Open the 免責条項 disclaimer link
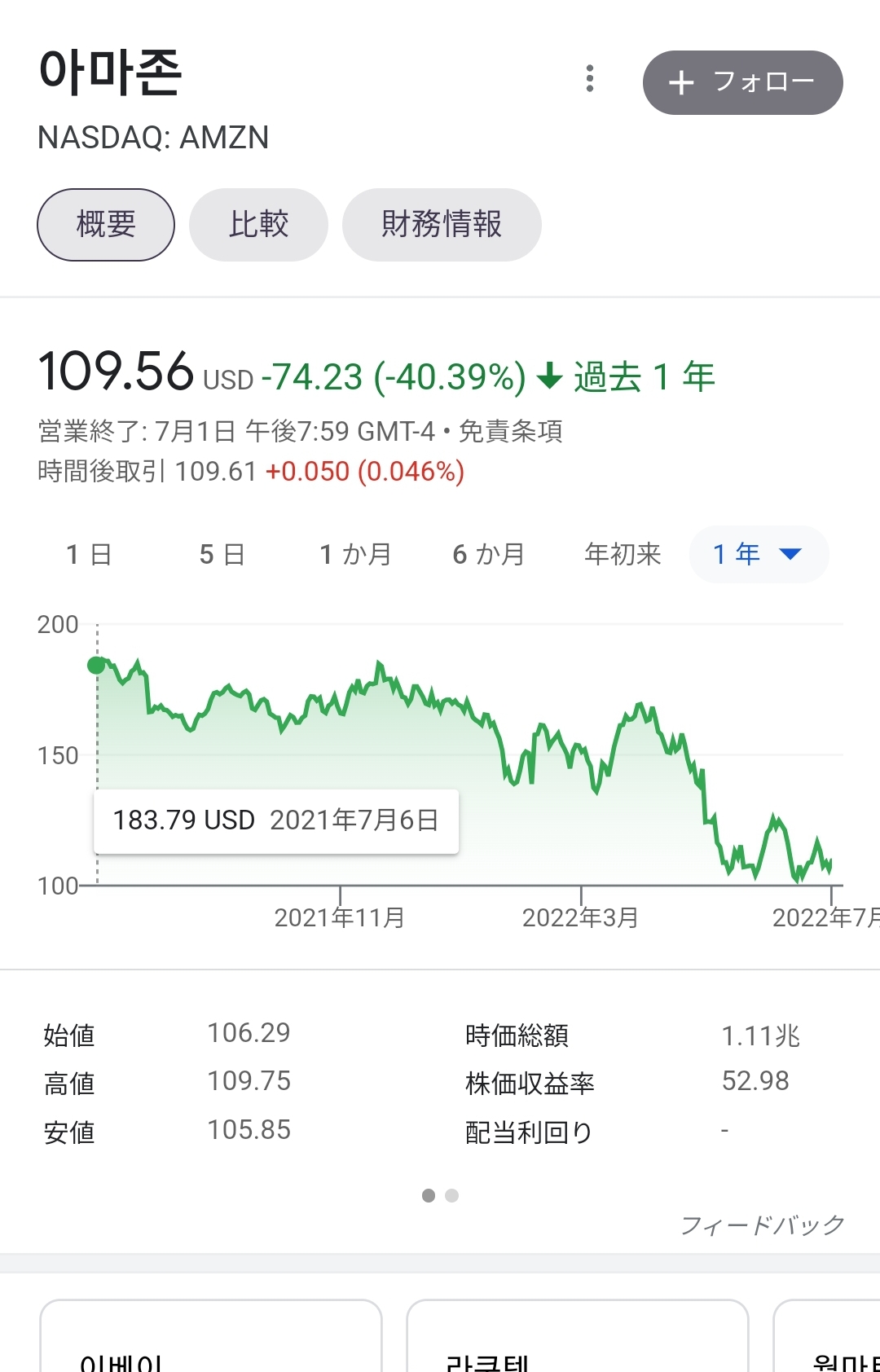Screen dimensions: 880x1372 click(x=511, y=431)
